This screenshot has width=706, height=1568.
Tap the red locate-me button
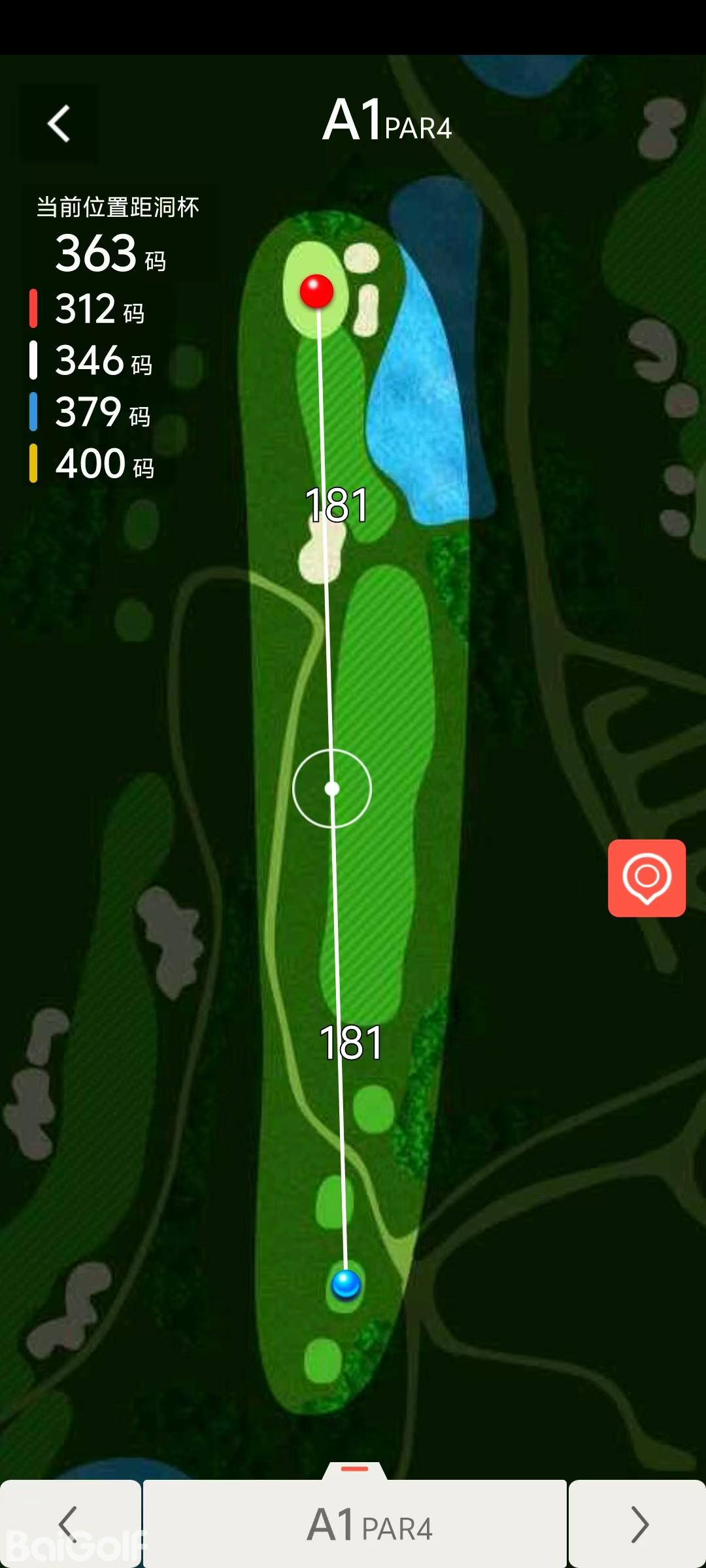647,877
